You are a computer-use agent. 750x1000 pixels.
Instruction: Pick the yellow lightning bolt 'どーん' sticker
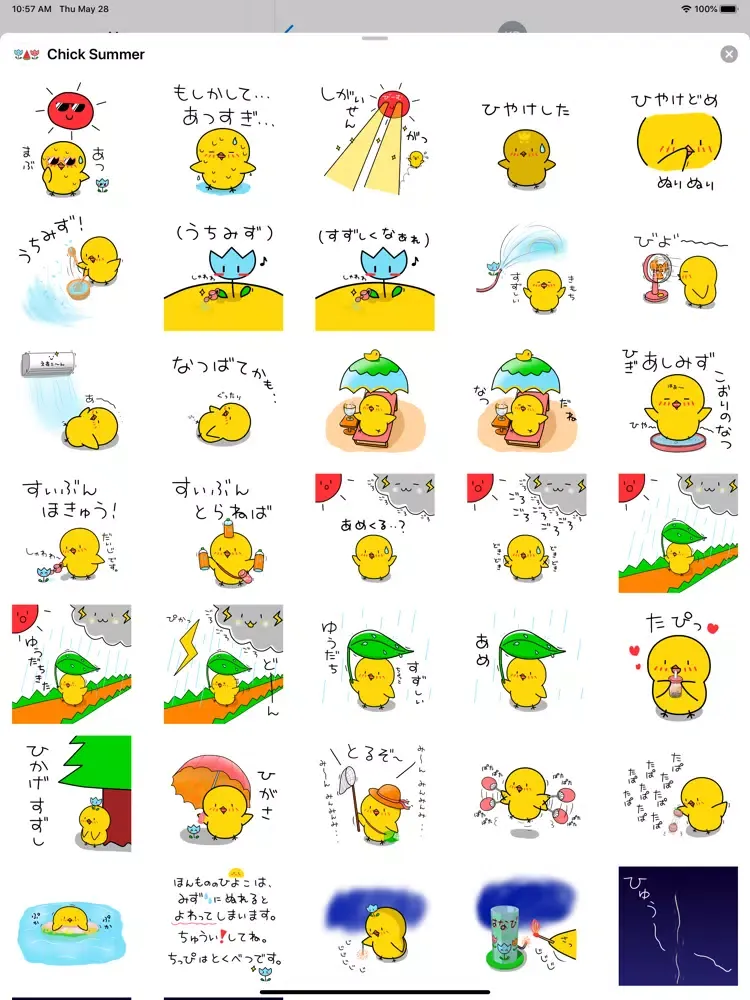[222, 663]
